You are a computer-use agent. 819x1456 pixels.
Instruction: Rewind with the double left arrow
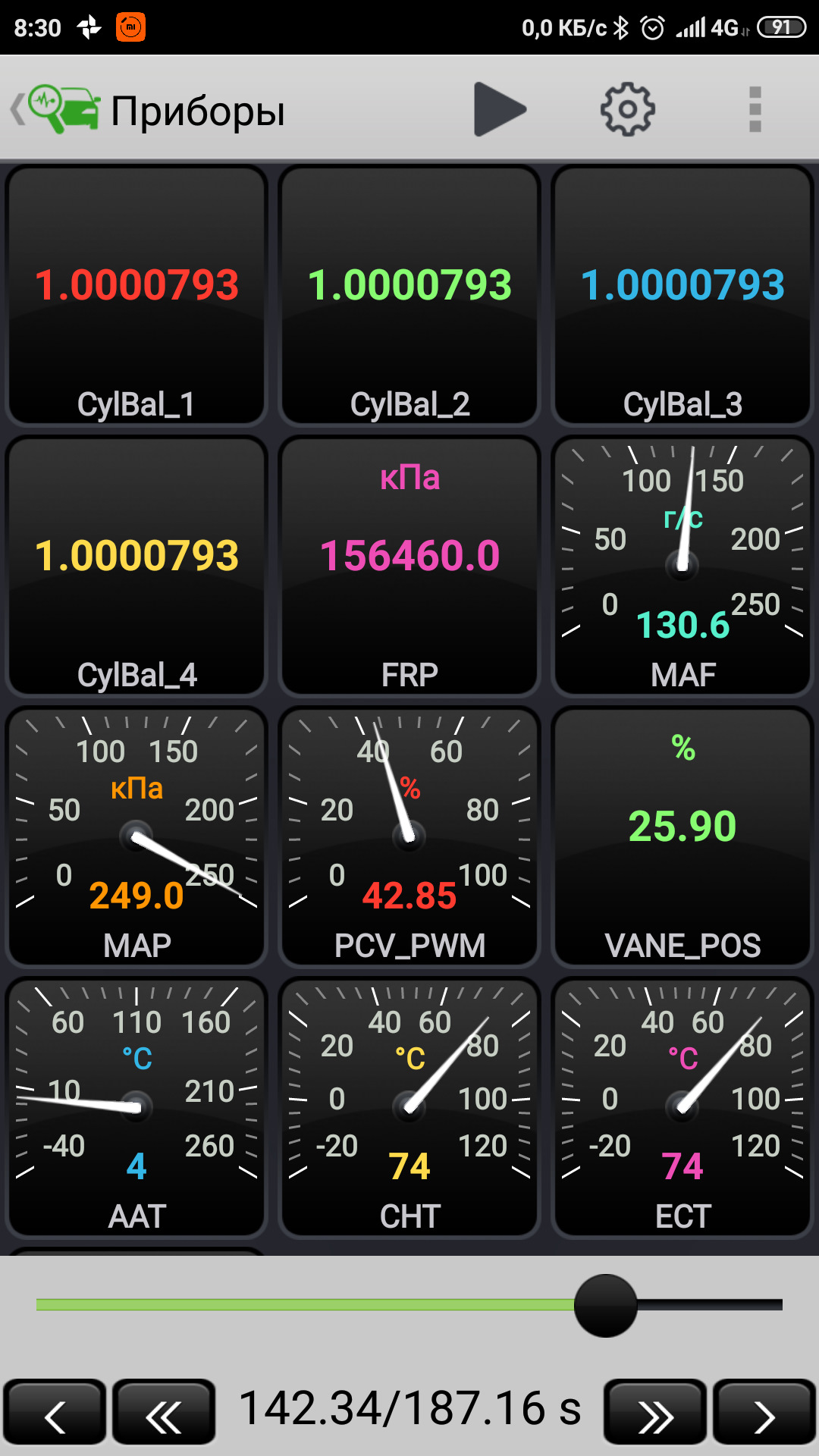[x=164, y=1412]
